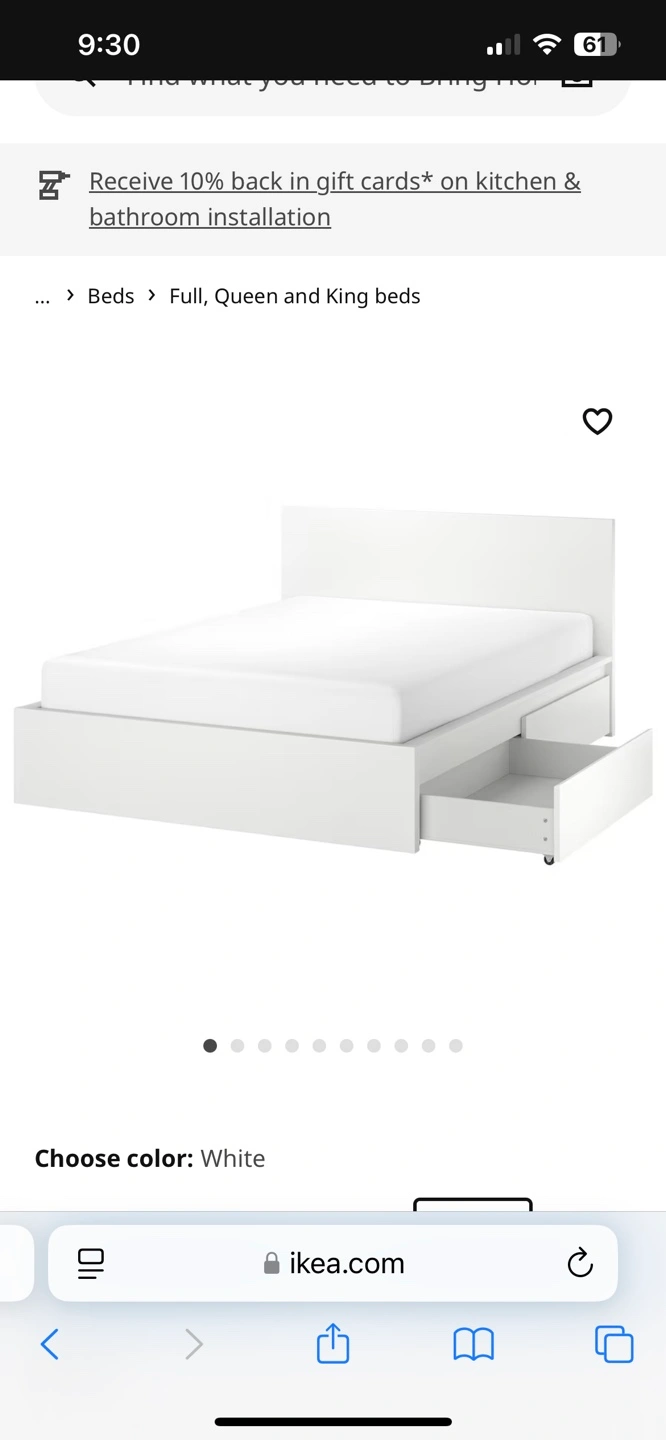Open the white bed product image
Screen dimensions: 666x1440
(333, 685)
